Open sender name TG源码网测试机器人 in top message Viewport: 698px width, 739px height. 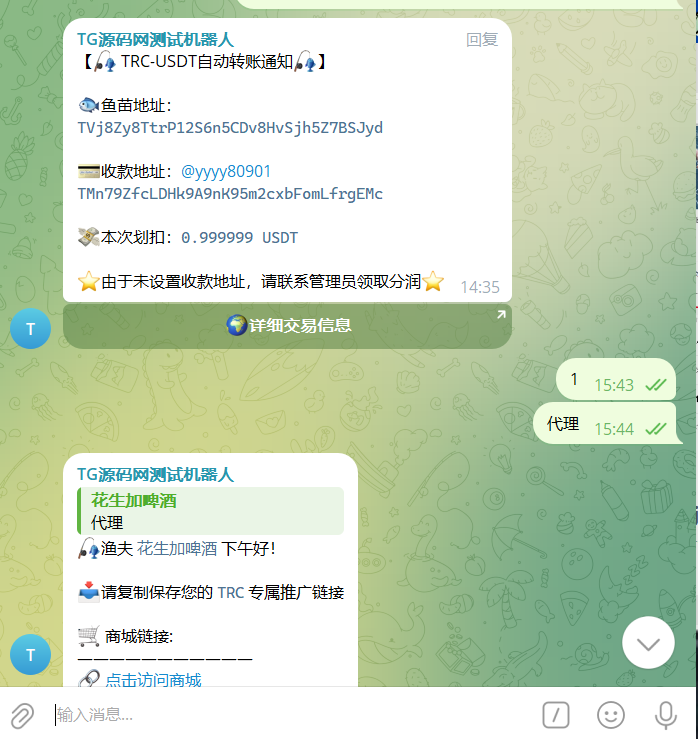click(155, 39)
